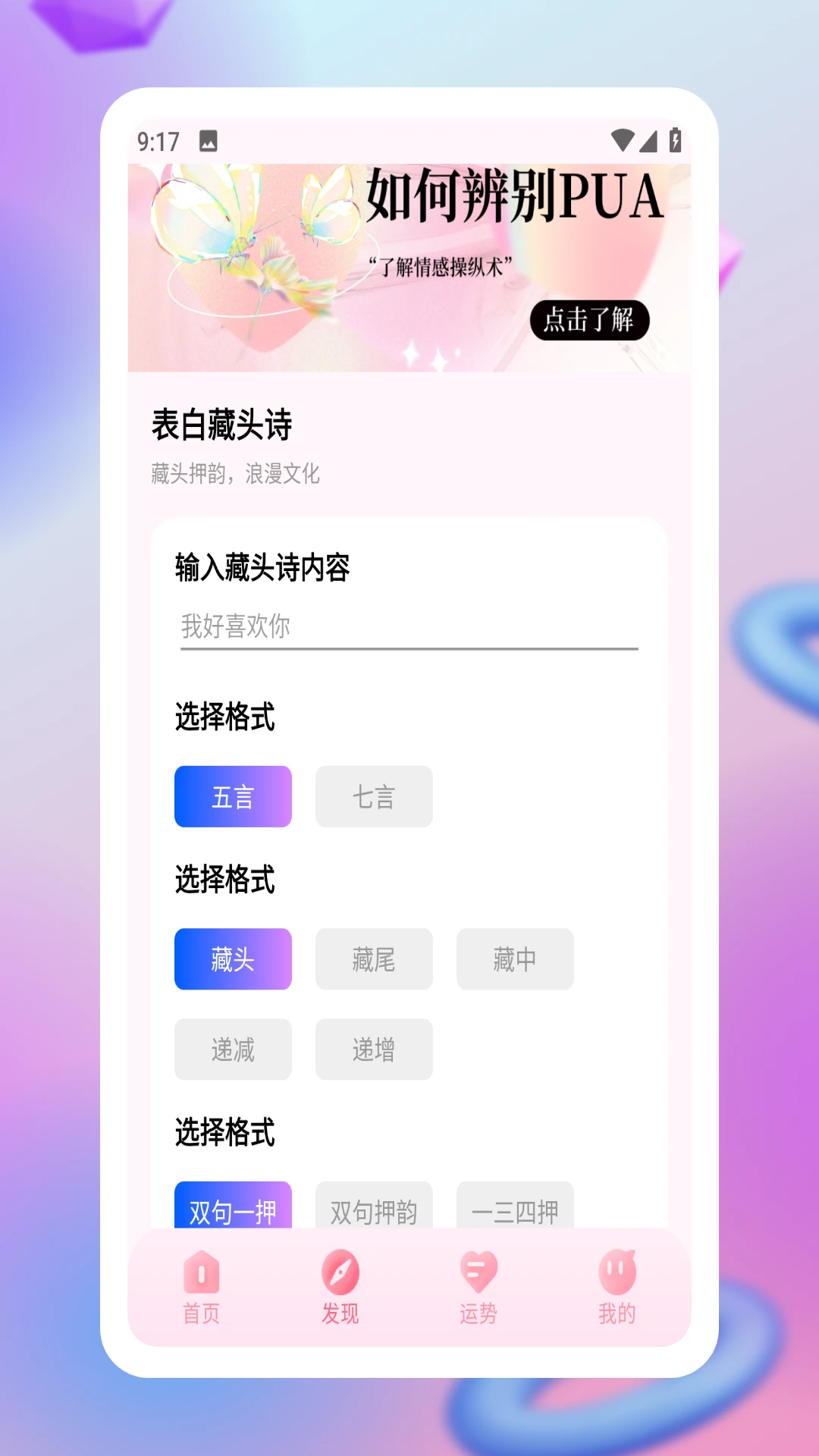Click the 我好喜欢你 input field
Viewport: 819px width, 1456px height.
407,627
